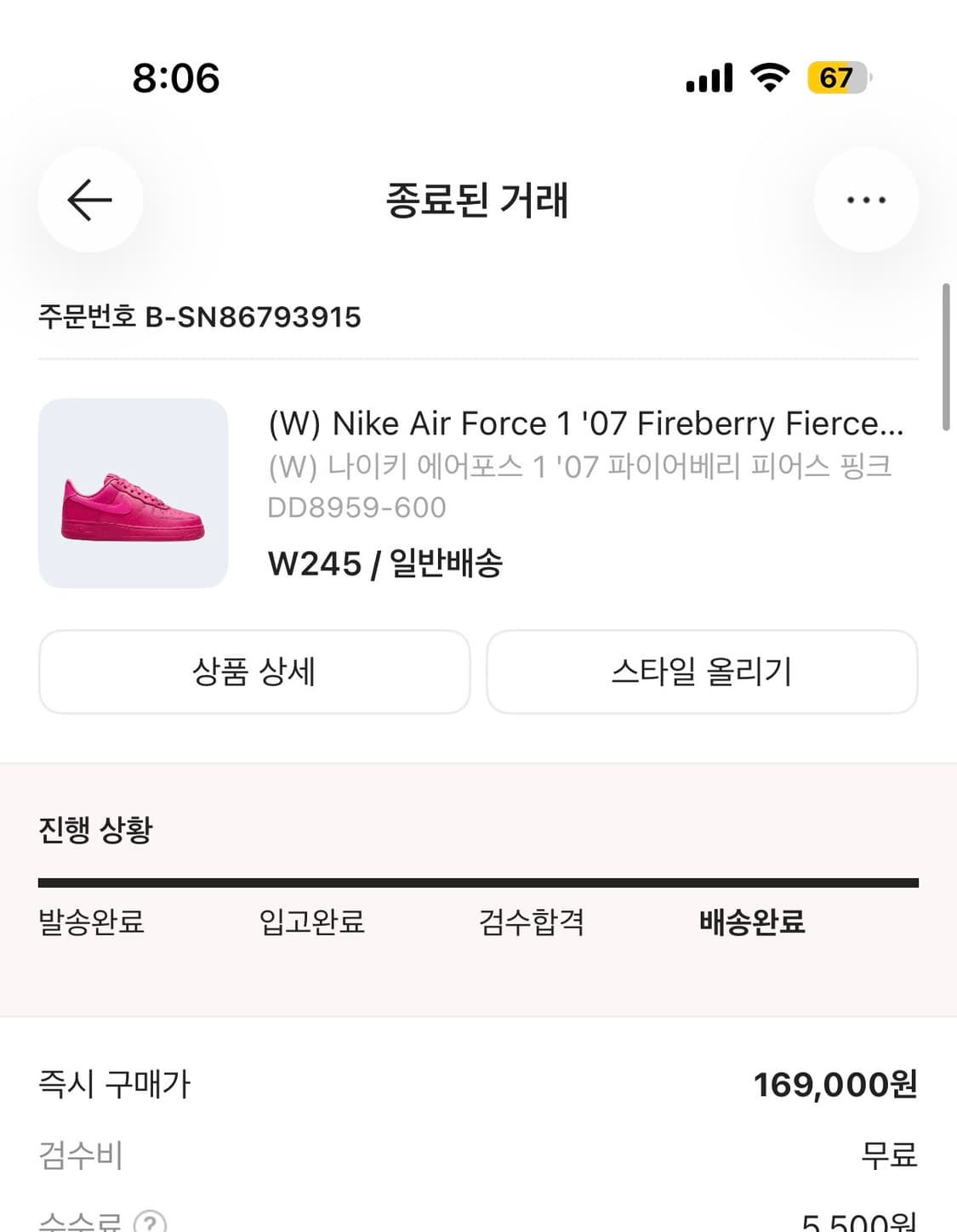Select the 발송완료 progress step
This screenshot has width=957, height=1232.
pyautogui.click(x=91, y=921)
